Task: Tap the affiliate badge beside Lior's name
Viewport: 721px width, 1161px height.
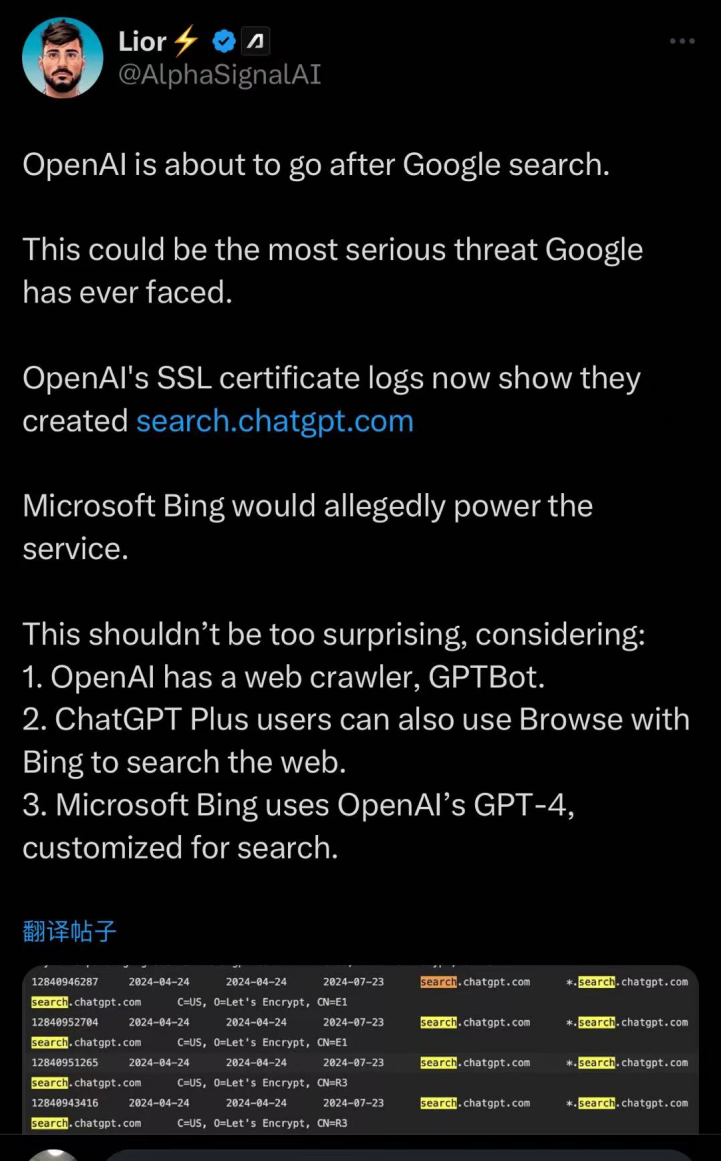Action: [x=256, y=42]
